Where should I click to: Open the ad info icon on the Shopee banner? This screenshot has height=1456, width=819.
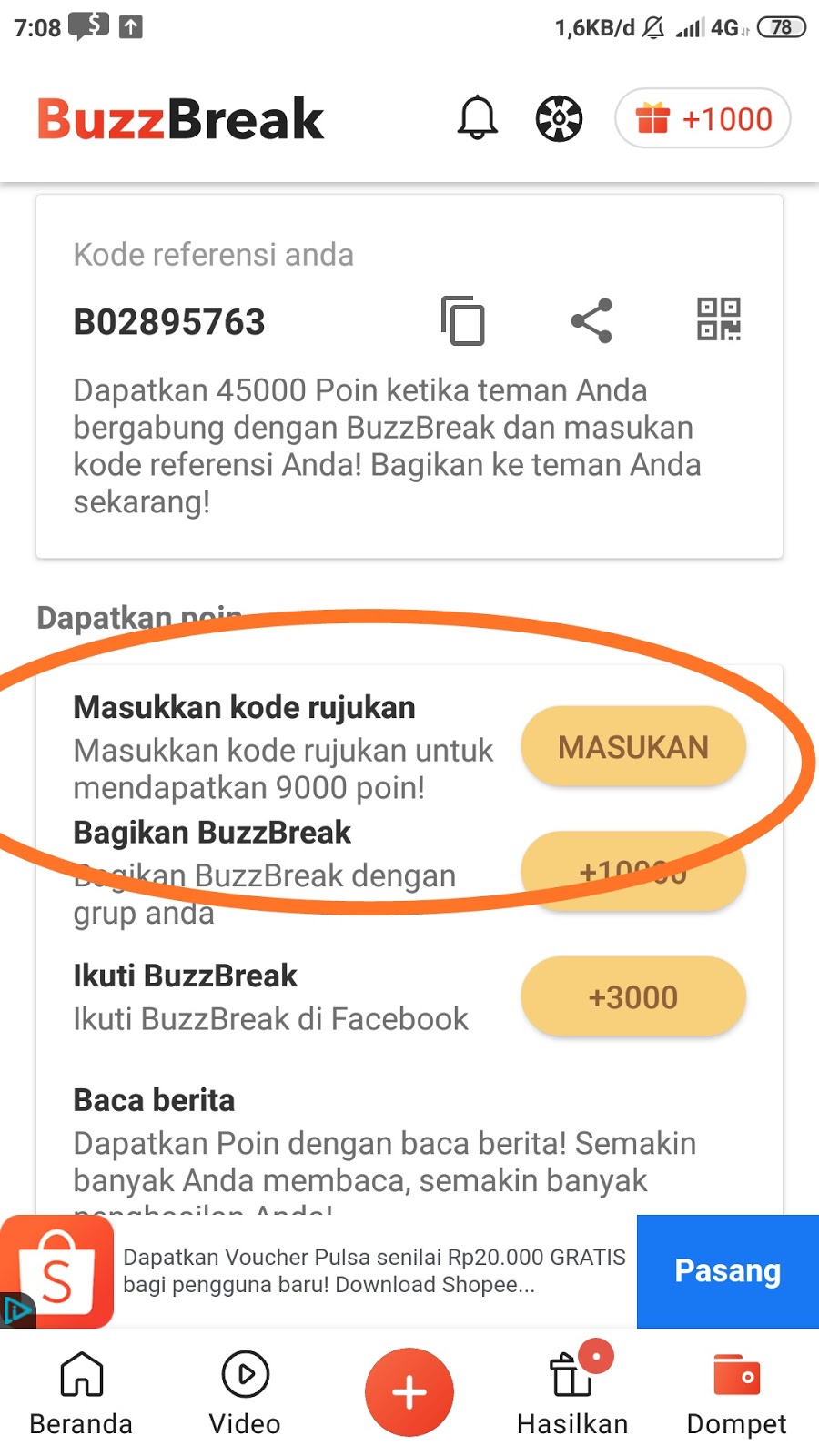[15, 1311]
